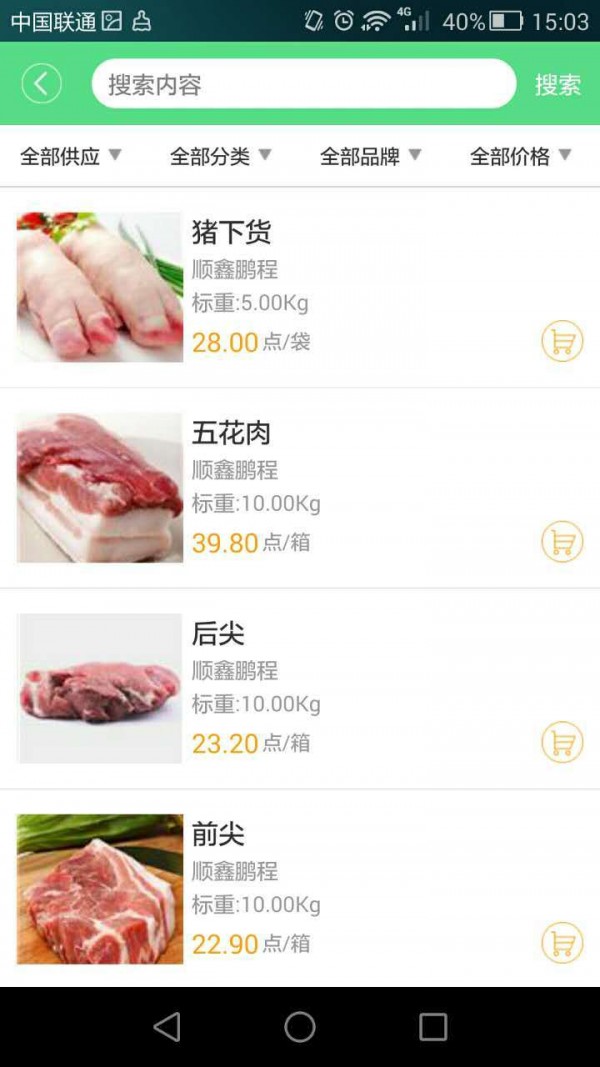View the 五花肉 product details
The image size is (600, 1067).
(231, 434)
